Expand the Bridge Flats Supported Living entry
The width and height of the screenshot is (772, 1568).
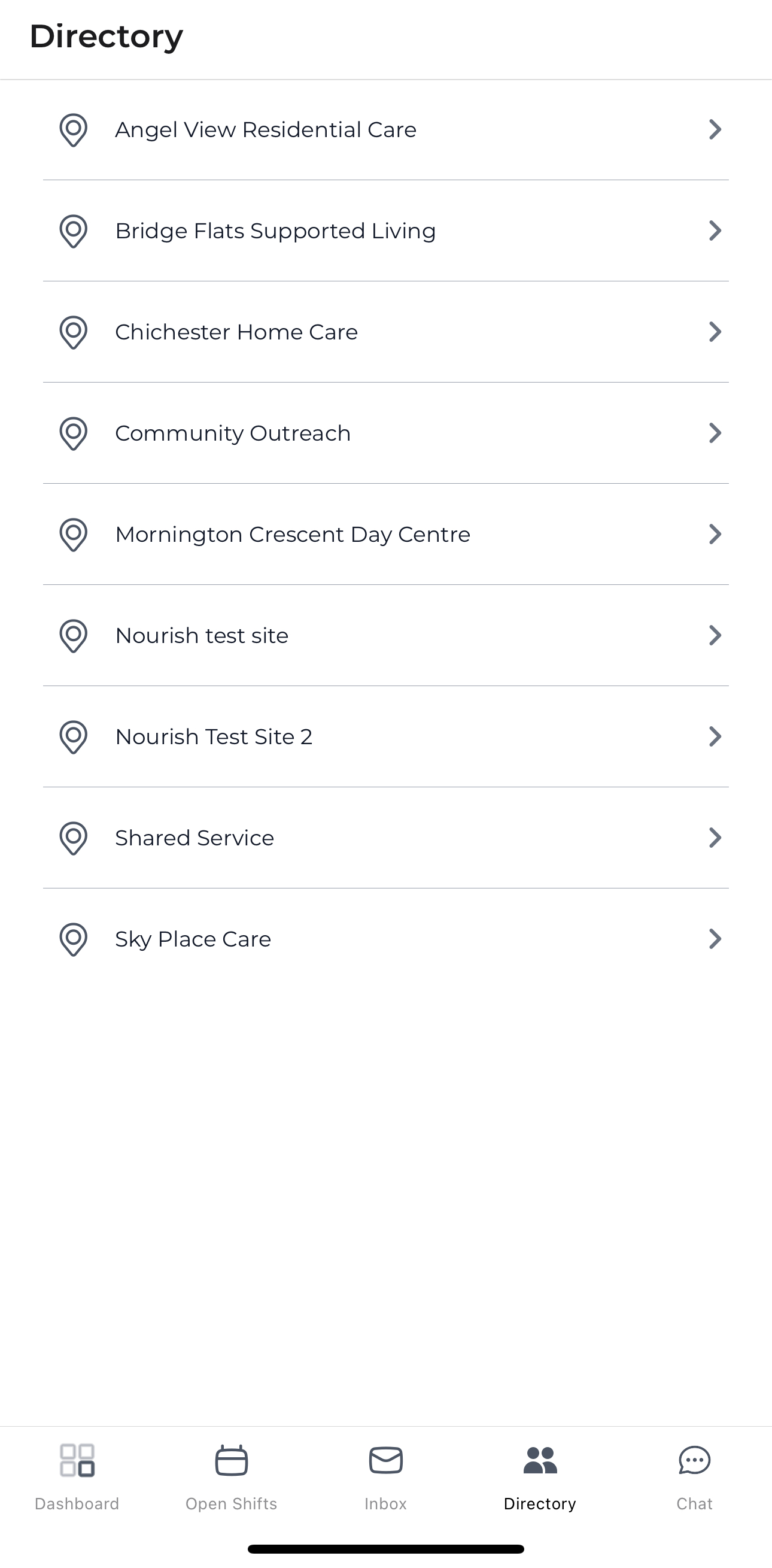pyautogui.click(x=715, y=231)
